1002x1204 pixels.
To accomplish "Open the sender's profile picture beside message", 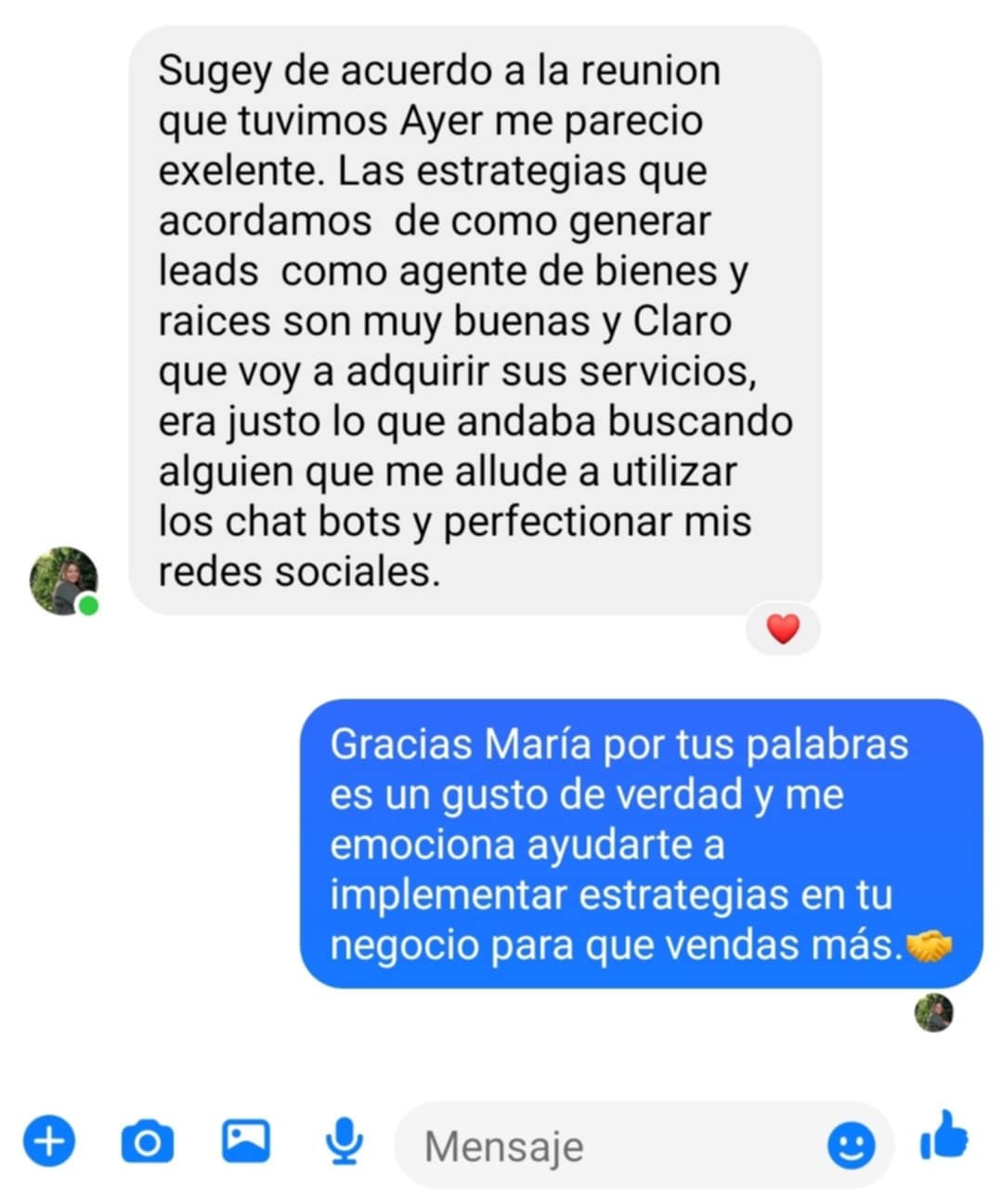I will tap(63, 581).
